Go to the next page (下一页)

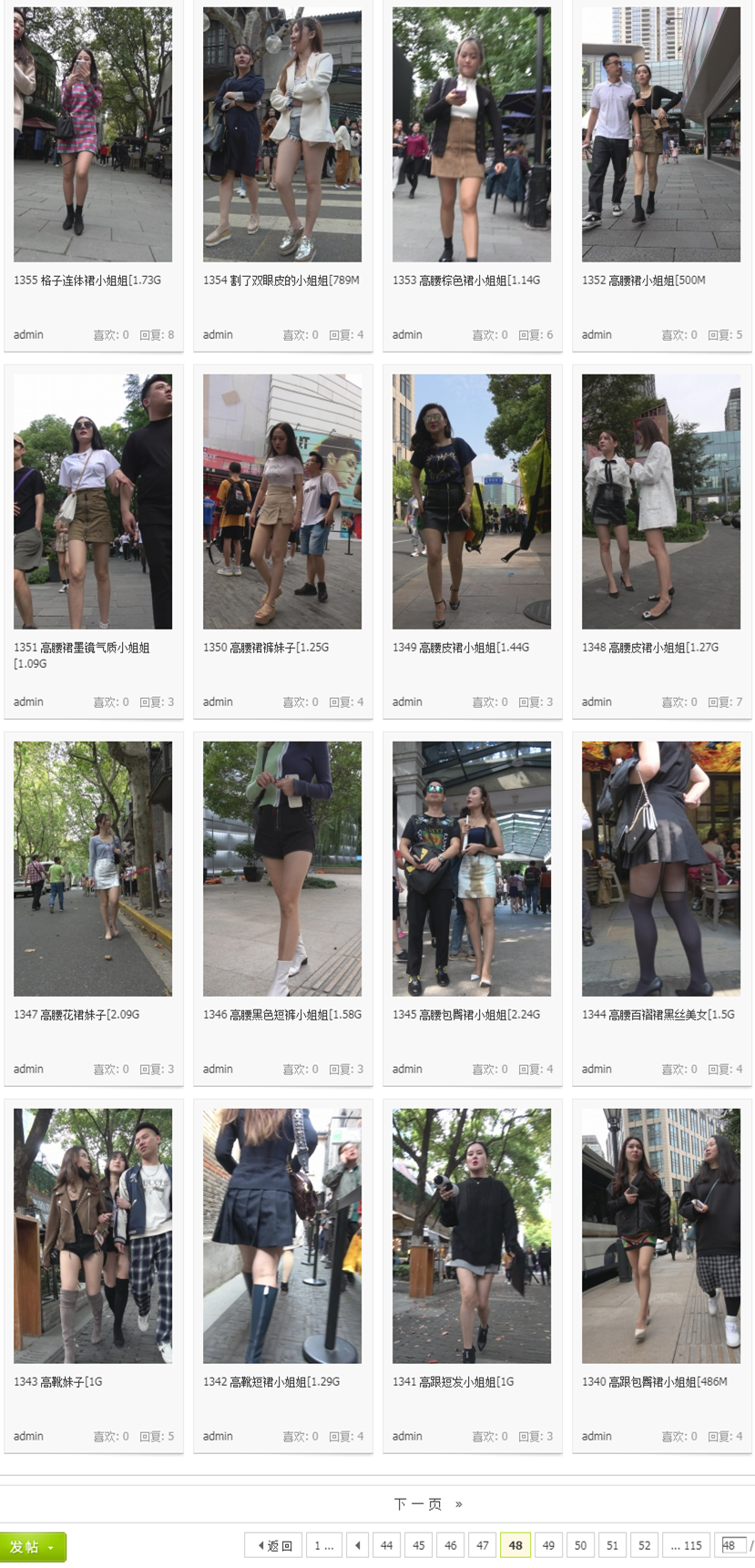point(427,1503)
